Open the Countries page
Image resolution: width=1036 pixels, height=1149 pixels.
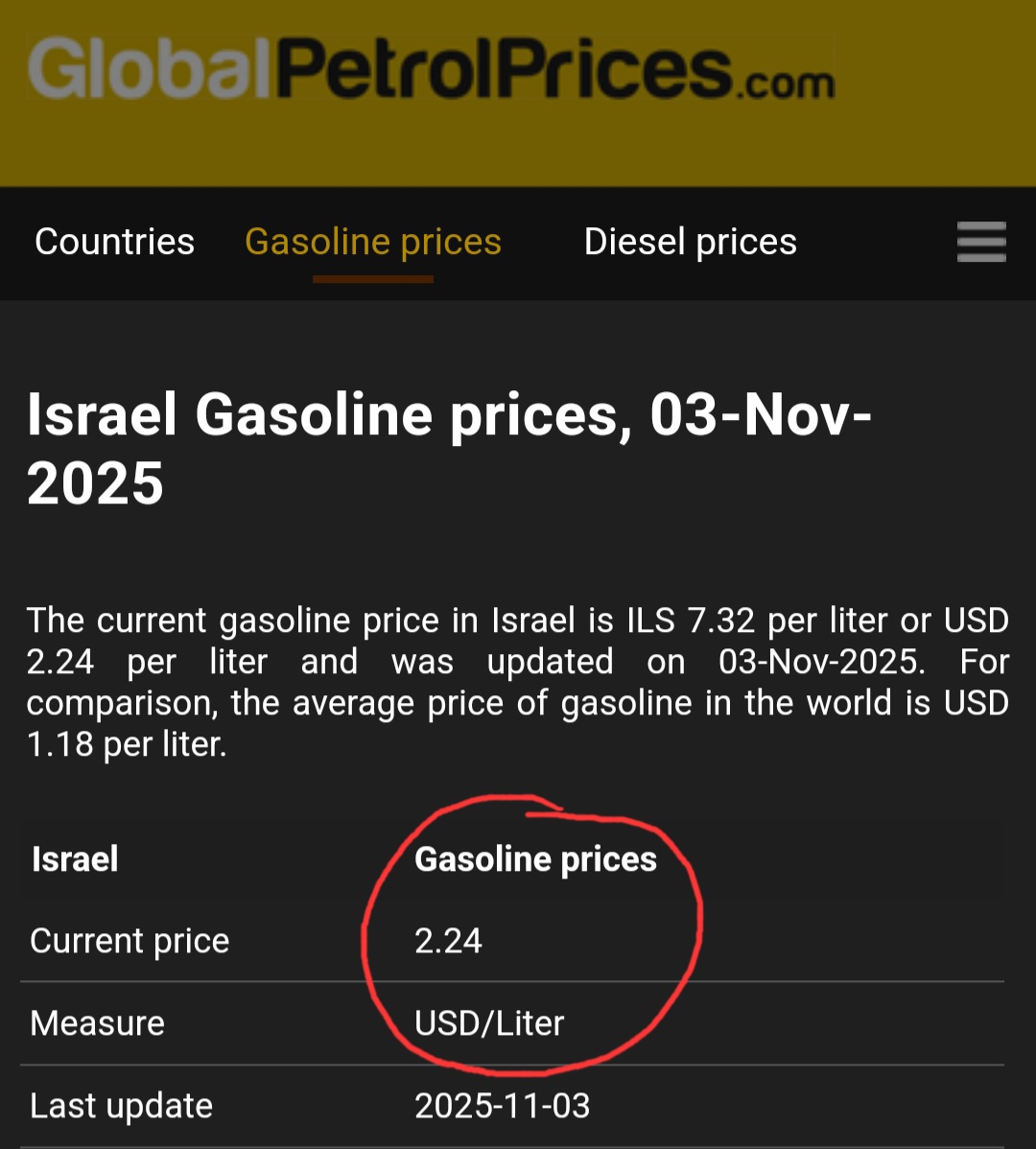pyautogui.click(x=114, y=242)
